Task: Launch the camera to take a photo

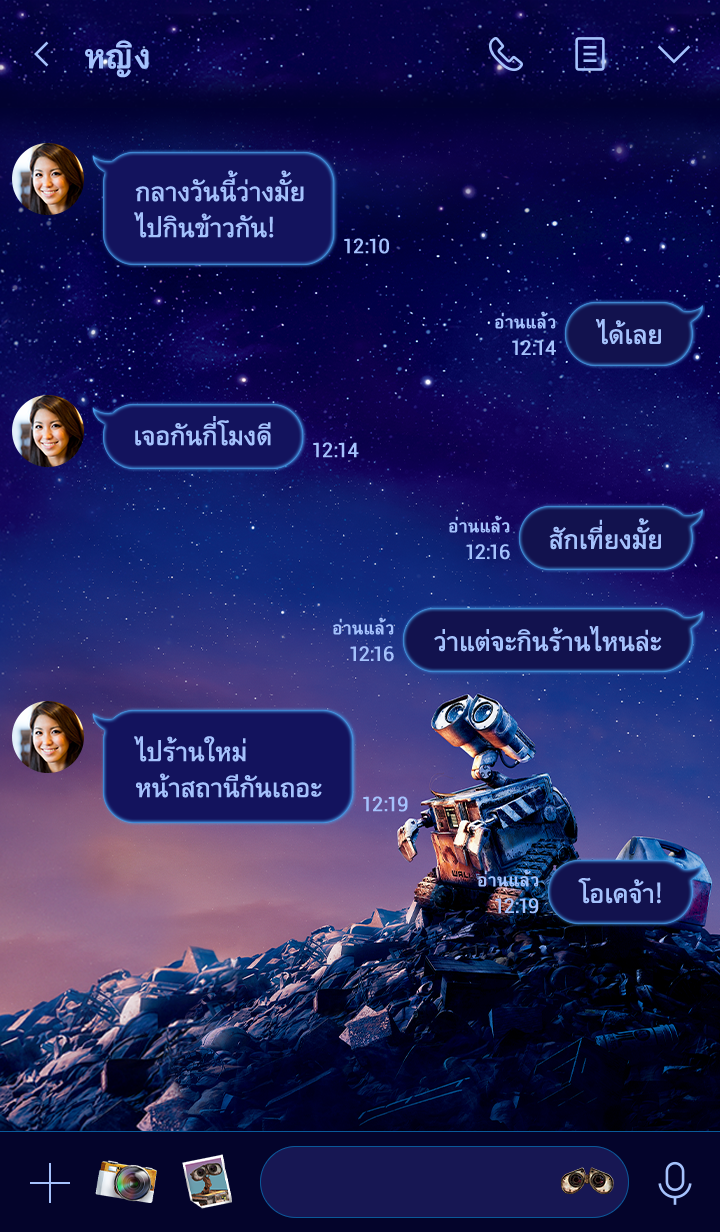Action: click(126, 1182)
